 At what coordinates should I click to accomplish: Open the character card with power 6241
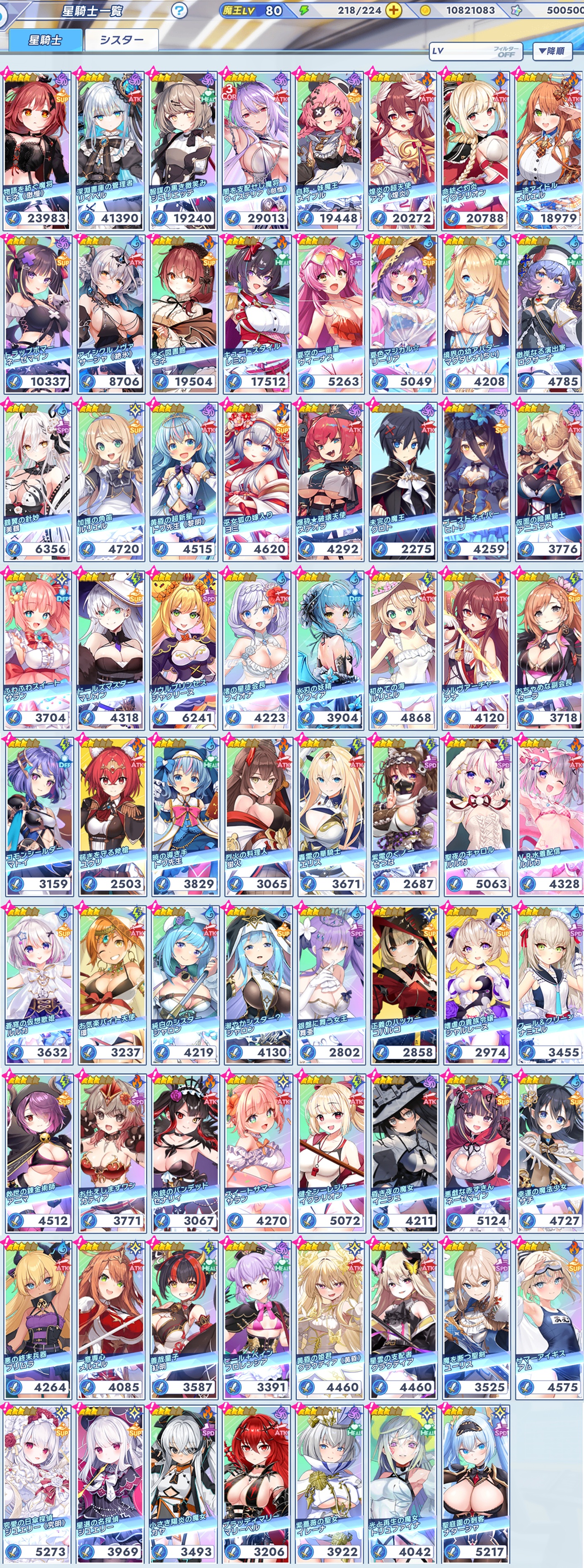tap(184, 649)
